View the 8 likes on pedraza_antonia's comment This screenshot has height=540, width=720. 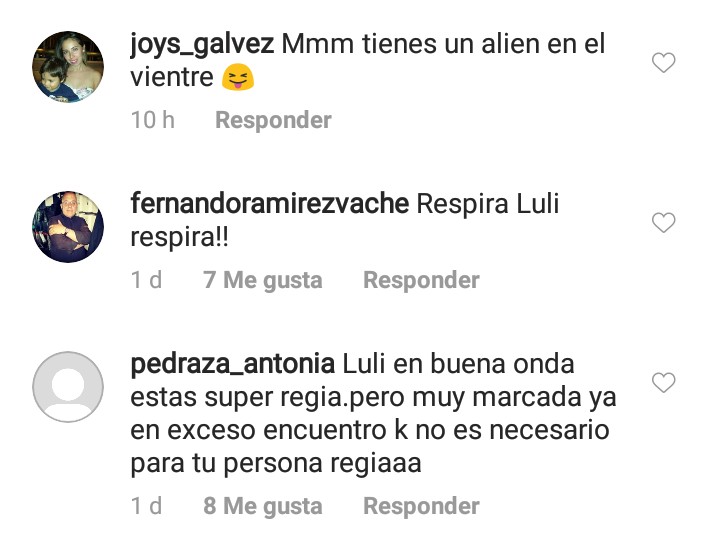(263, 507)
